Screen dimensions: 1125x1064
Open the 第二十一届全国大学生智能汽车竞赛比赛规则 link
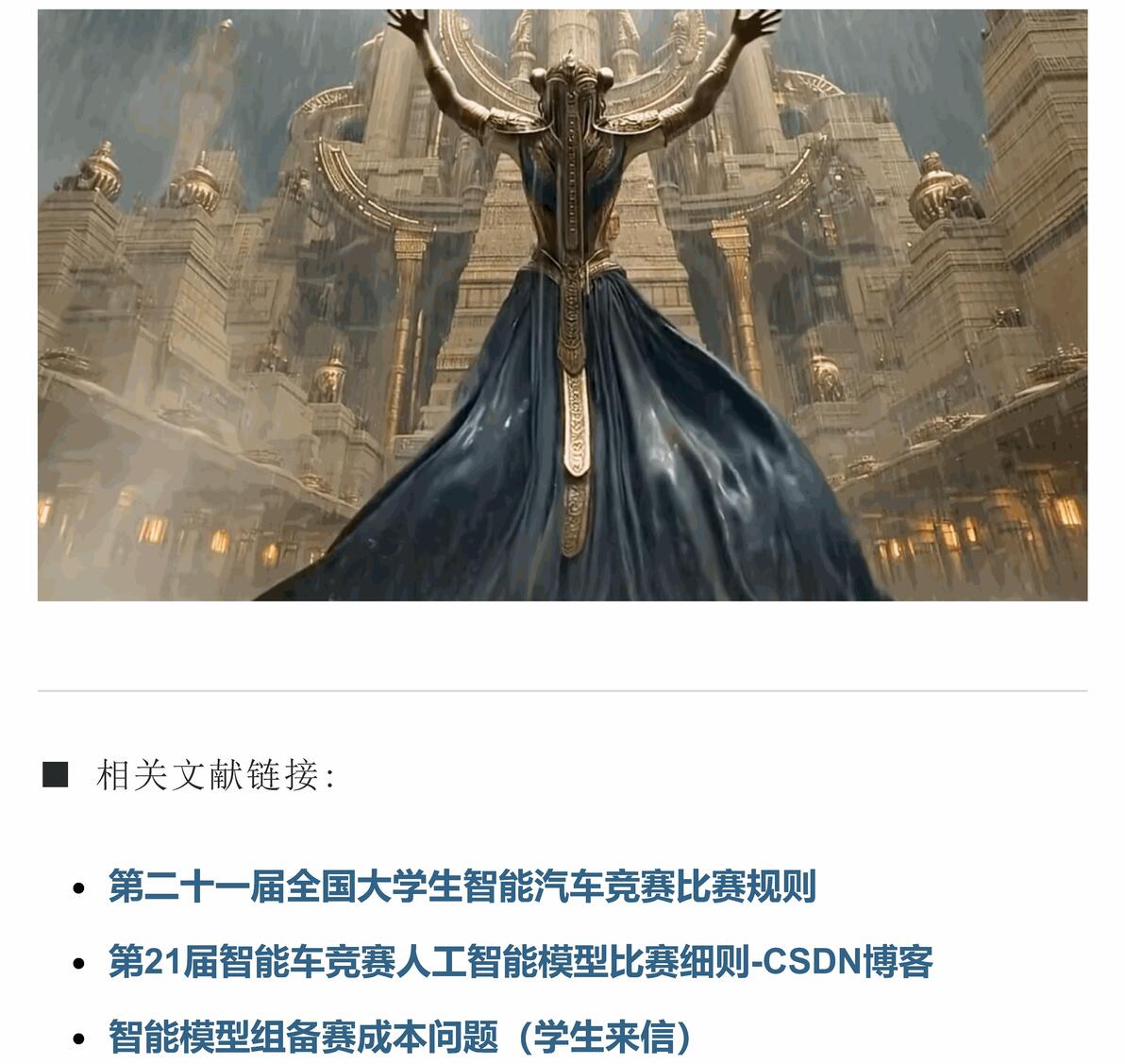[462, 886]
